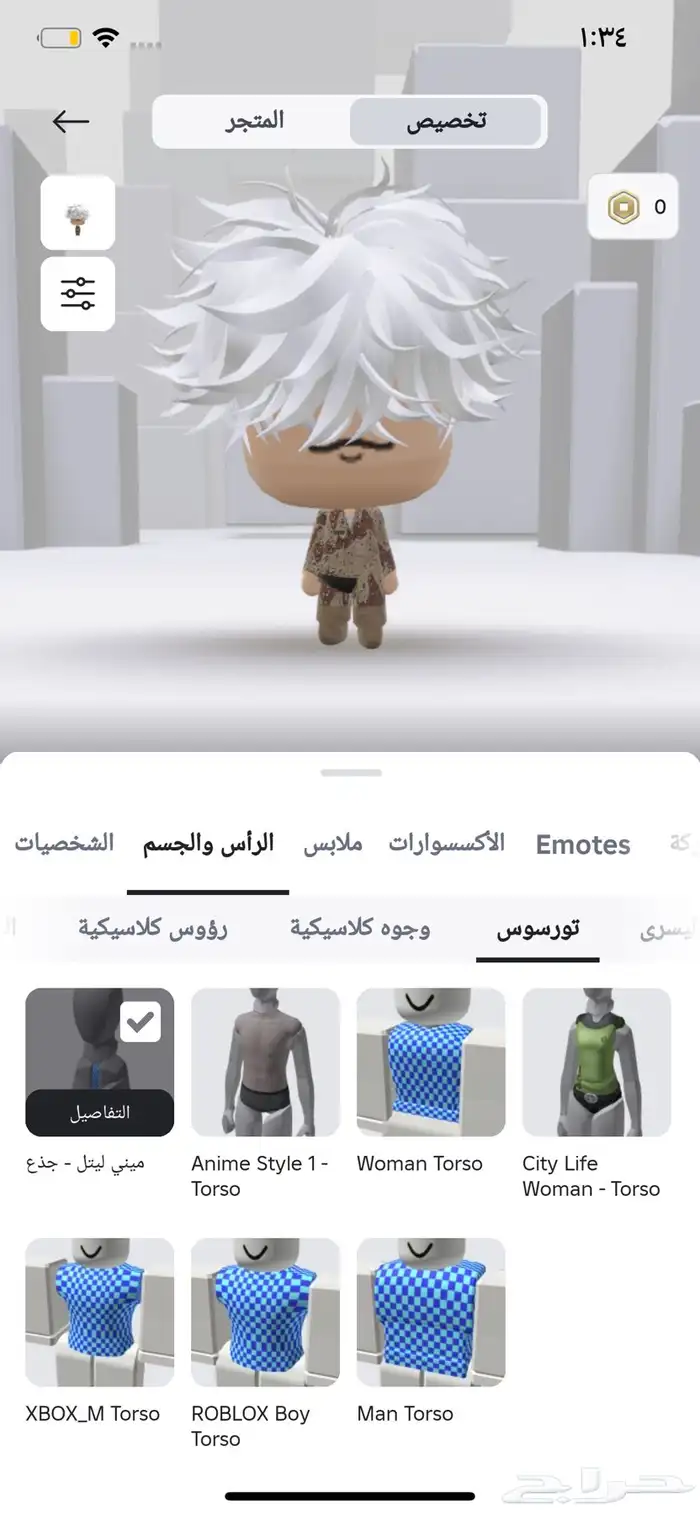
Task: Go back using the arrow icon
Action: (71, 122)
